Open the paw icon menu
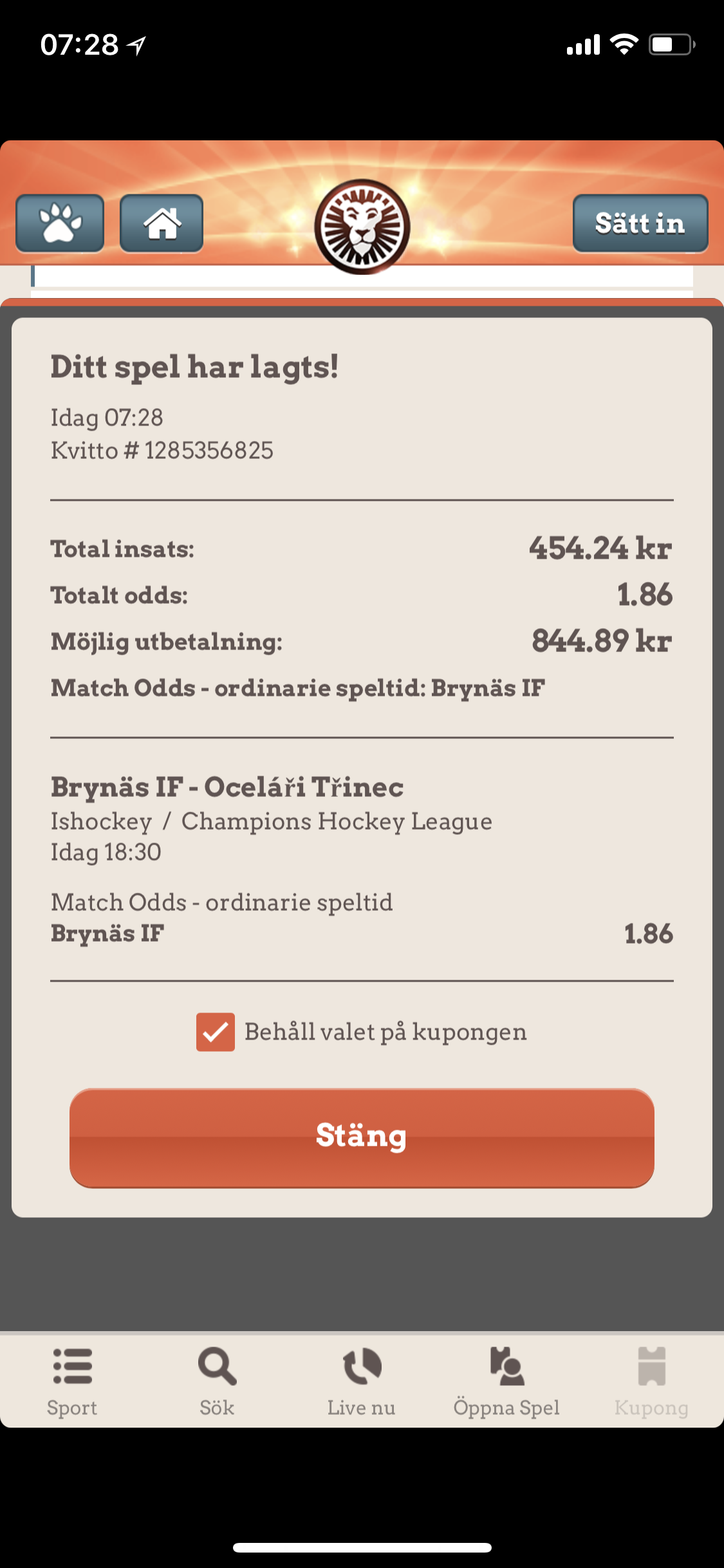 60,223
